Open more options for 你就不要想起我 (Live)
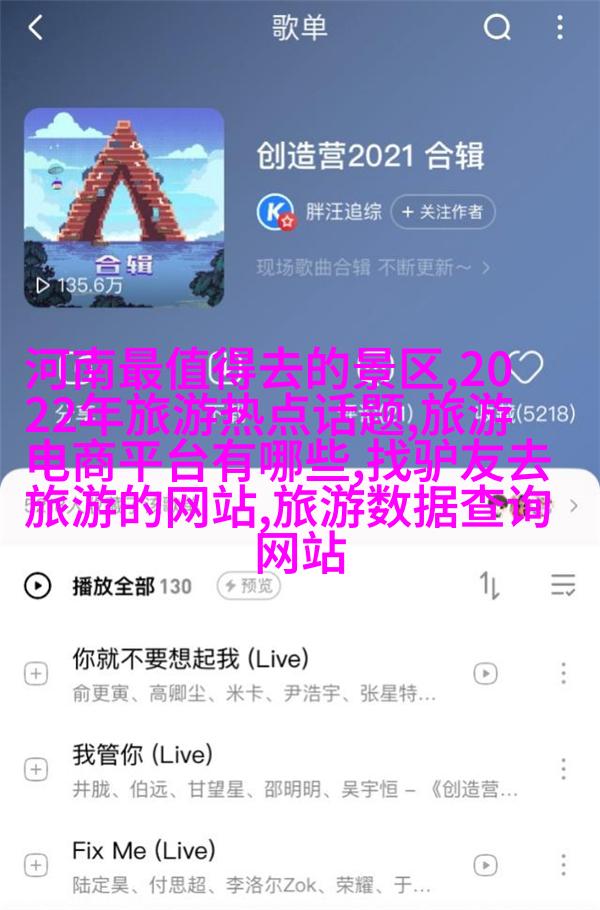This screenshot has height=910, width=600. point(565,673)
